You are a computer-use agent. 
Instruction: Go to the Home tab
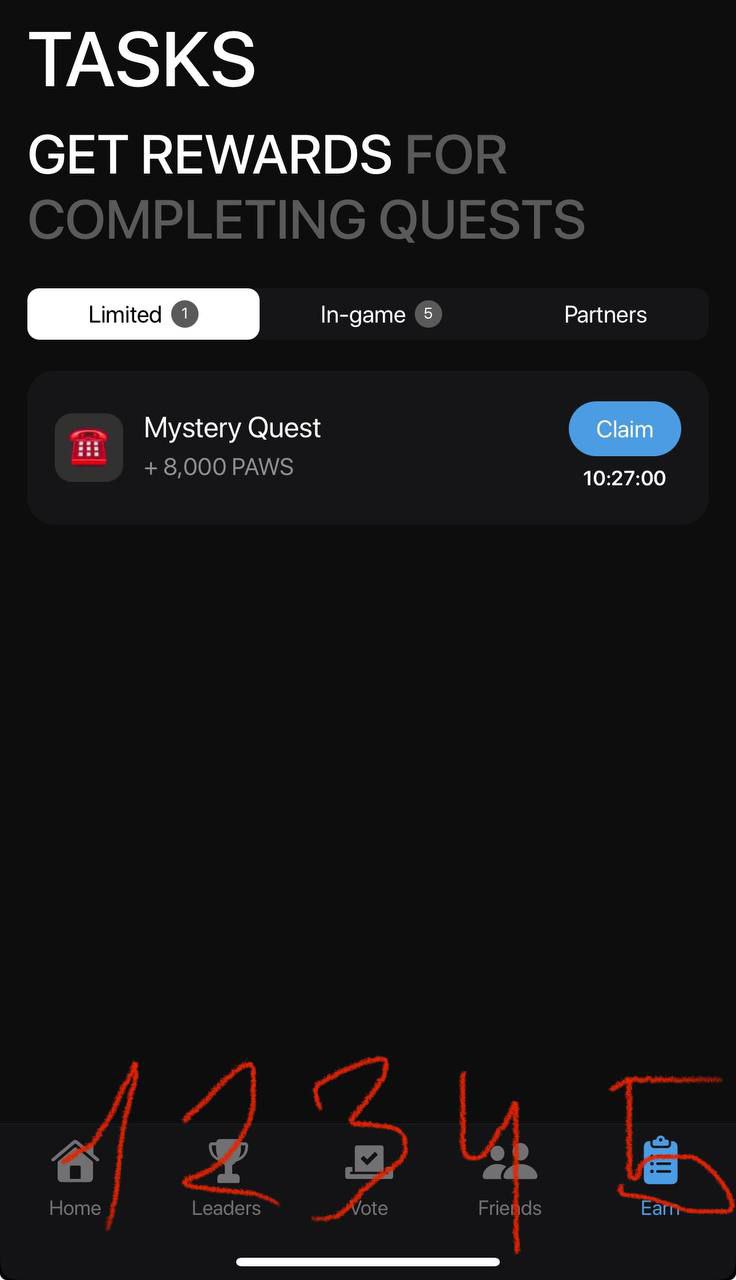[75, 1180]
